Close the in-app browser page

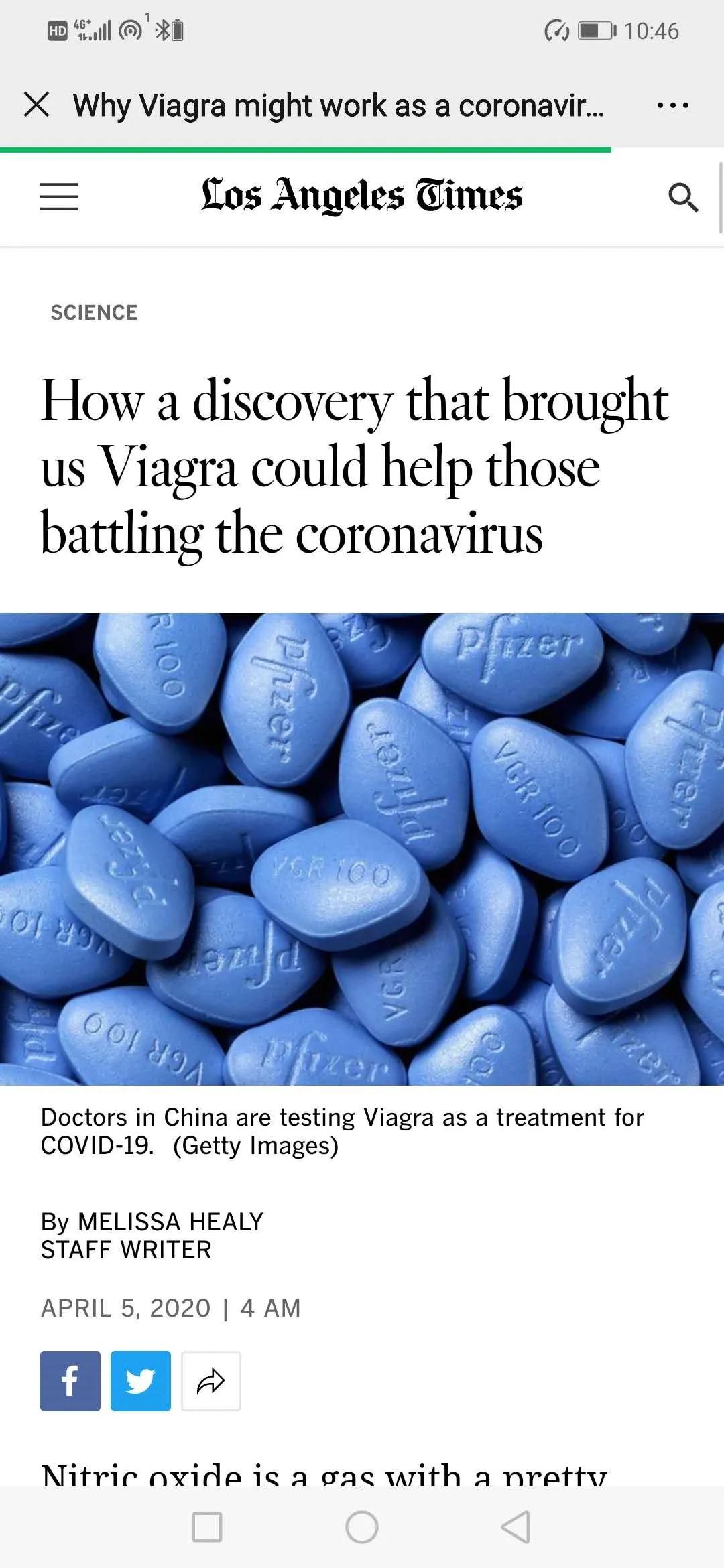pos(36,105)
